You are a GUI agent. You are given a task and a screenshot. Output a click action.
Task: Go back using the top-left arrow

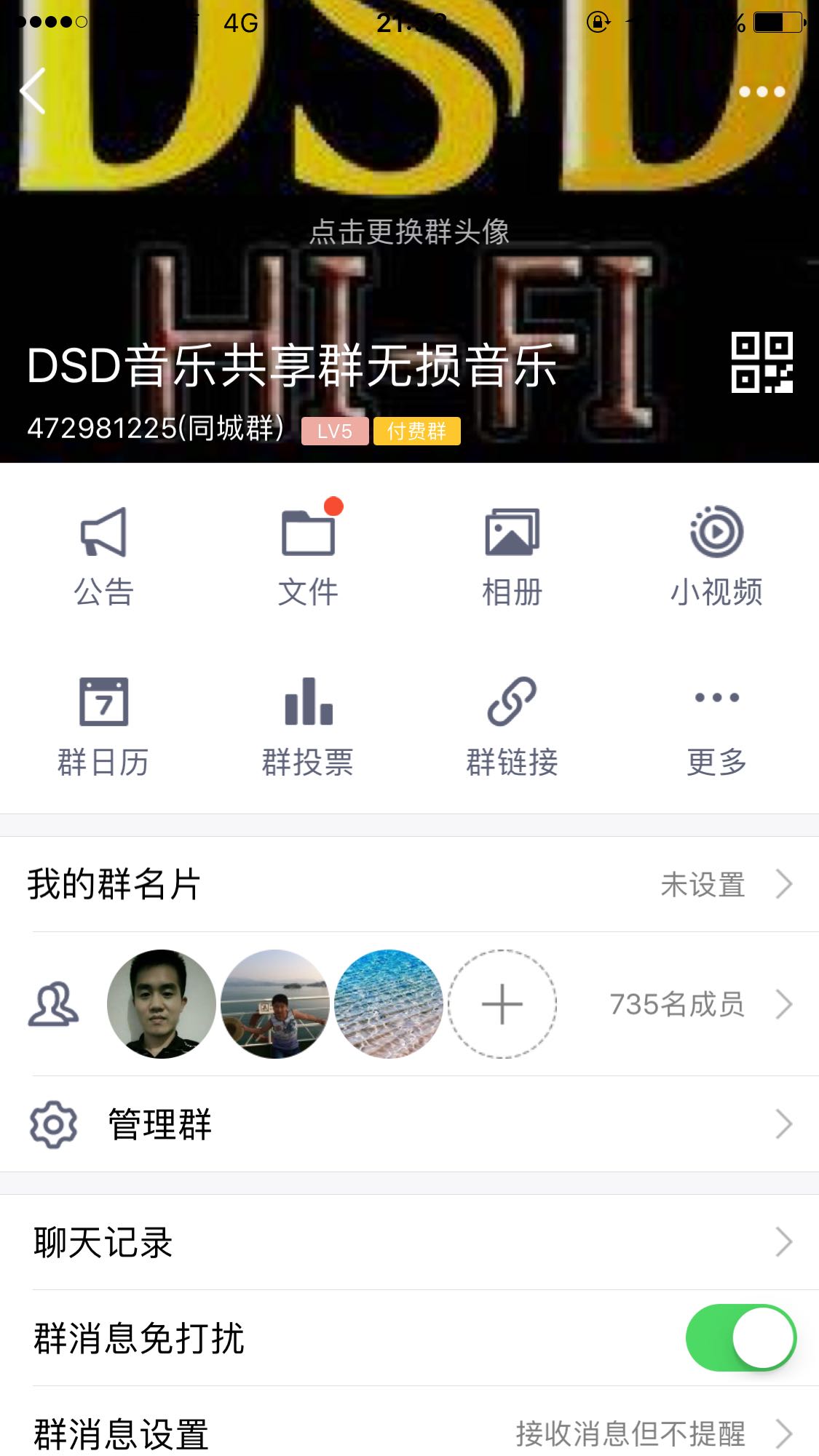click(x=33, y=91)
